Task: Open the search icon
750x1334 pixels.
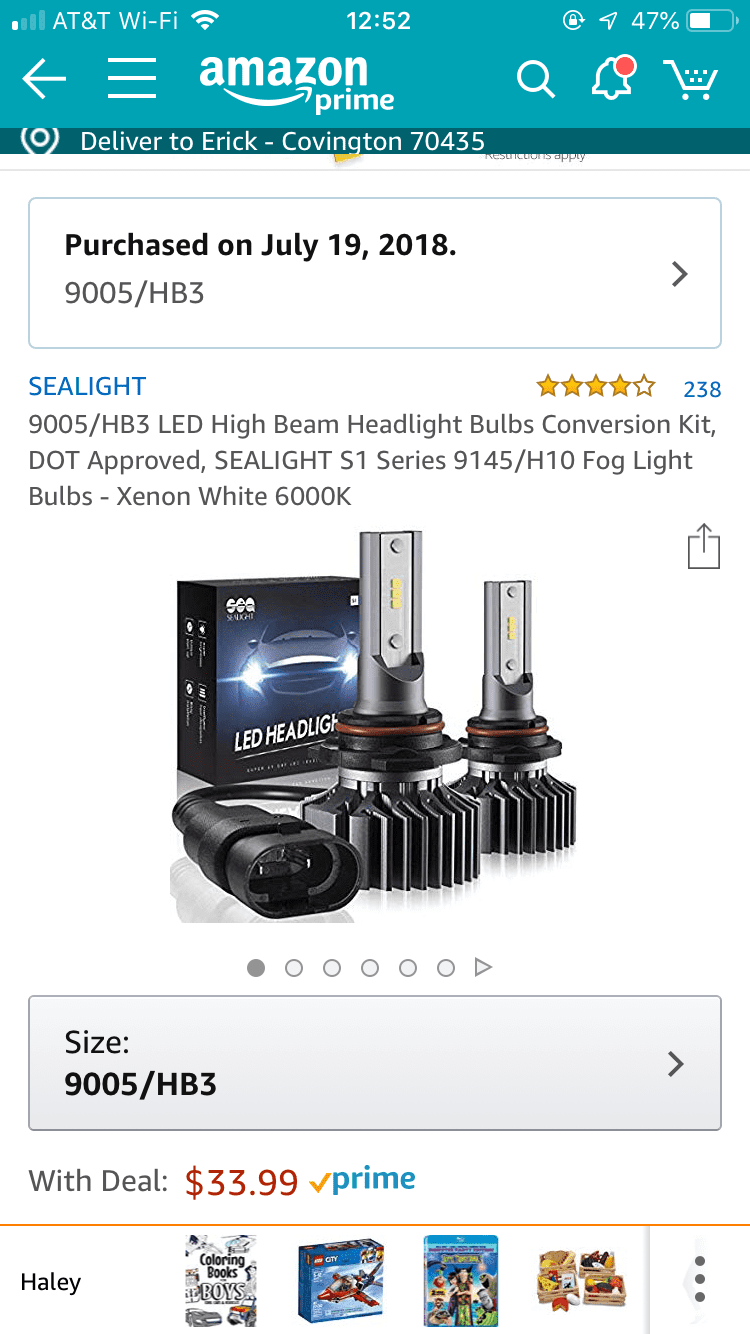Action: 536,79
